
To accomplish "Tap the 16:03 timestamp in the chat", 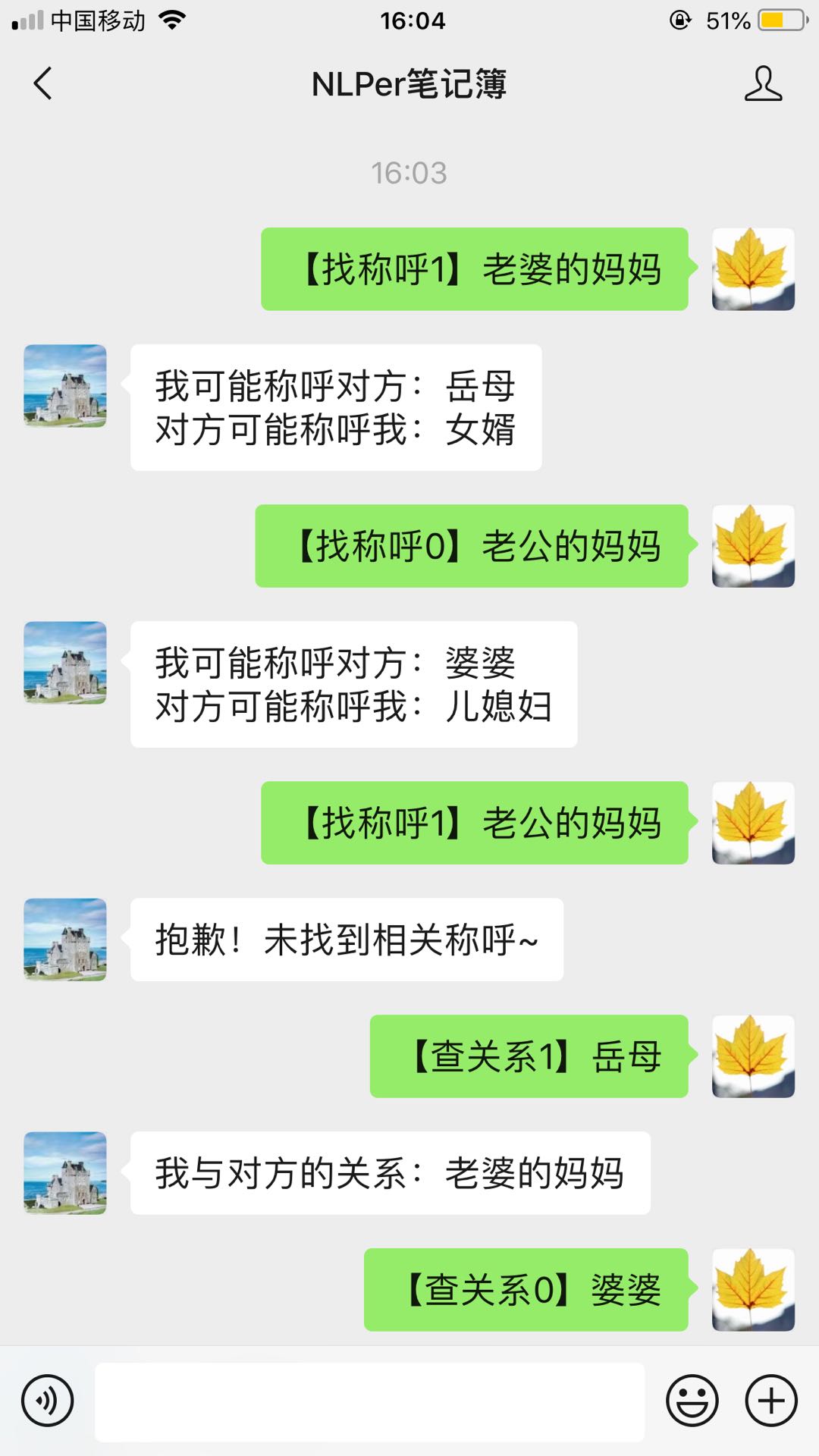I will coord(409,173).
